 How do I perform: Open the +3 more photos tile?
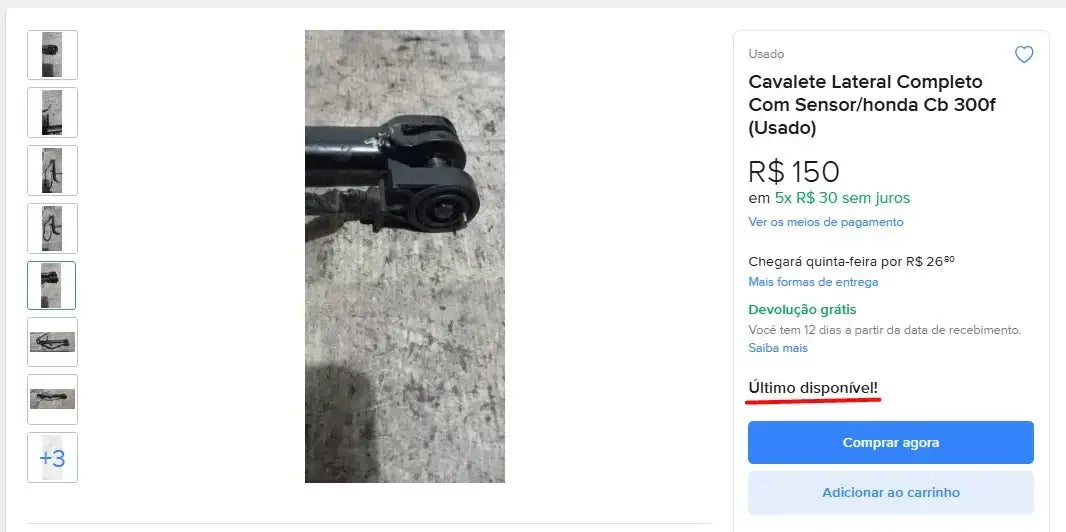pyautogui.click(x=52, y=458)
